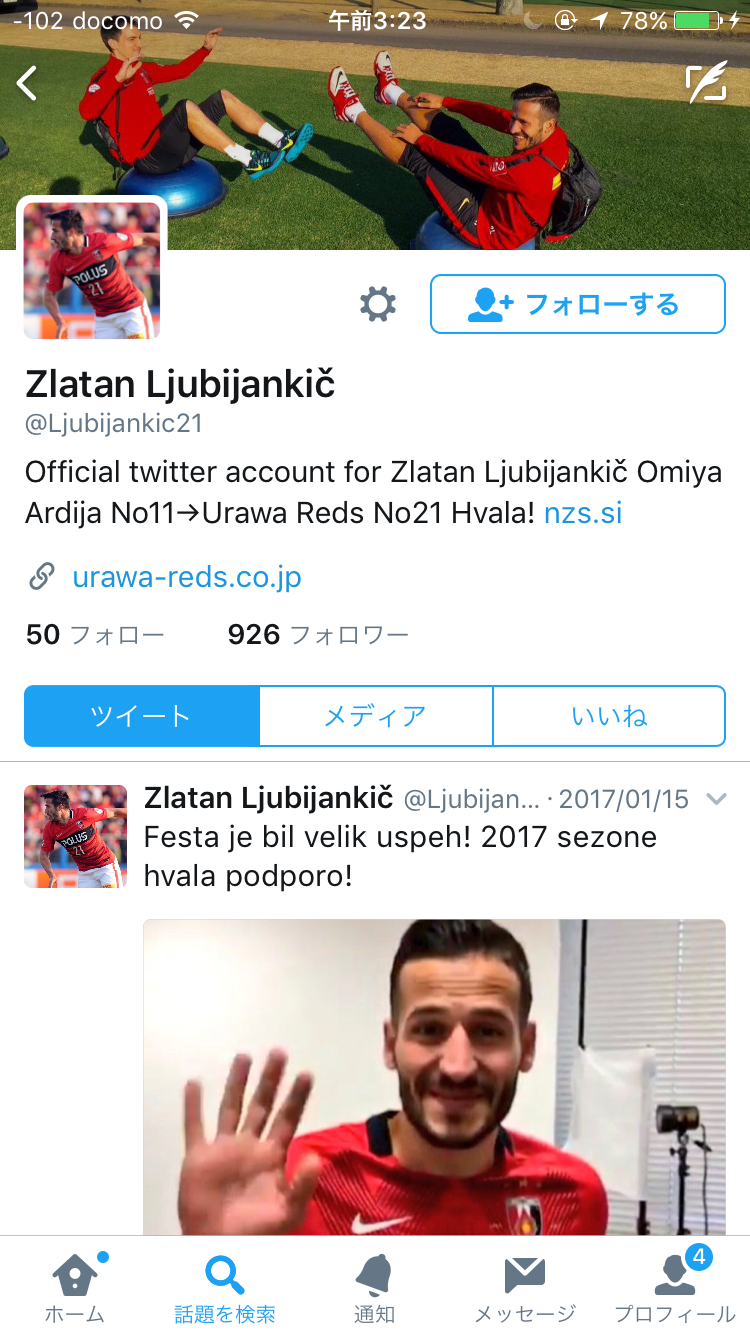The height and width of the screenshot is (1334, 750).
Task: Open the メッセージ messages tab
Action: click(524, 1286)
